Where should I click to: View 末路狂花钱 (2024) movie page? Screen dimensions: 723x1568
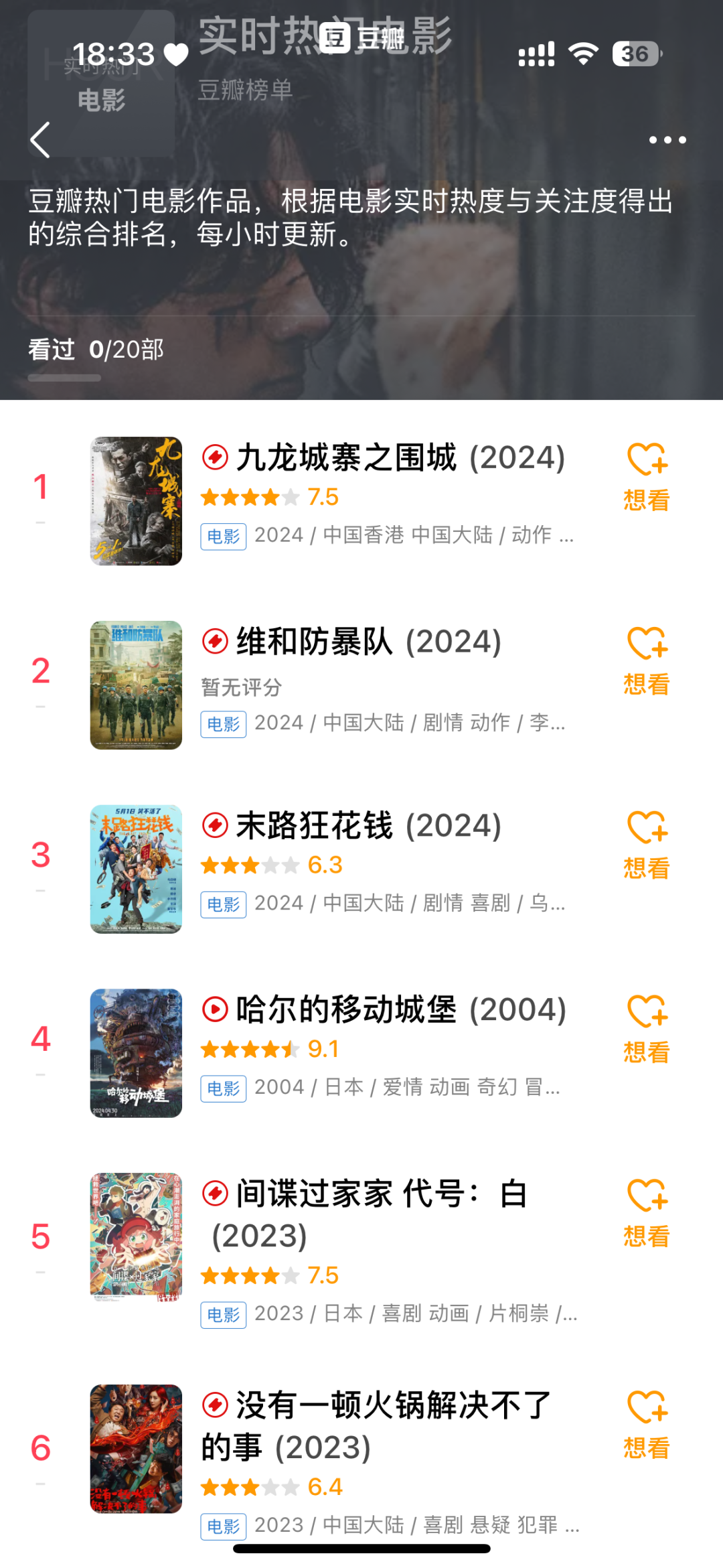[x=368, y=827]
